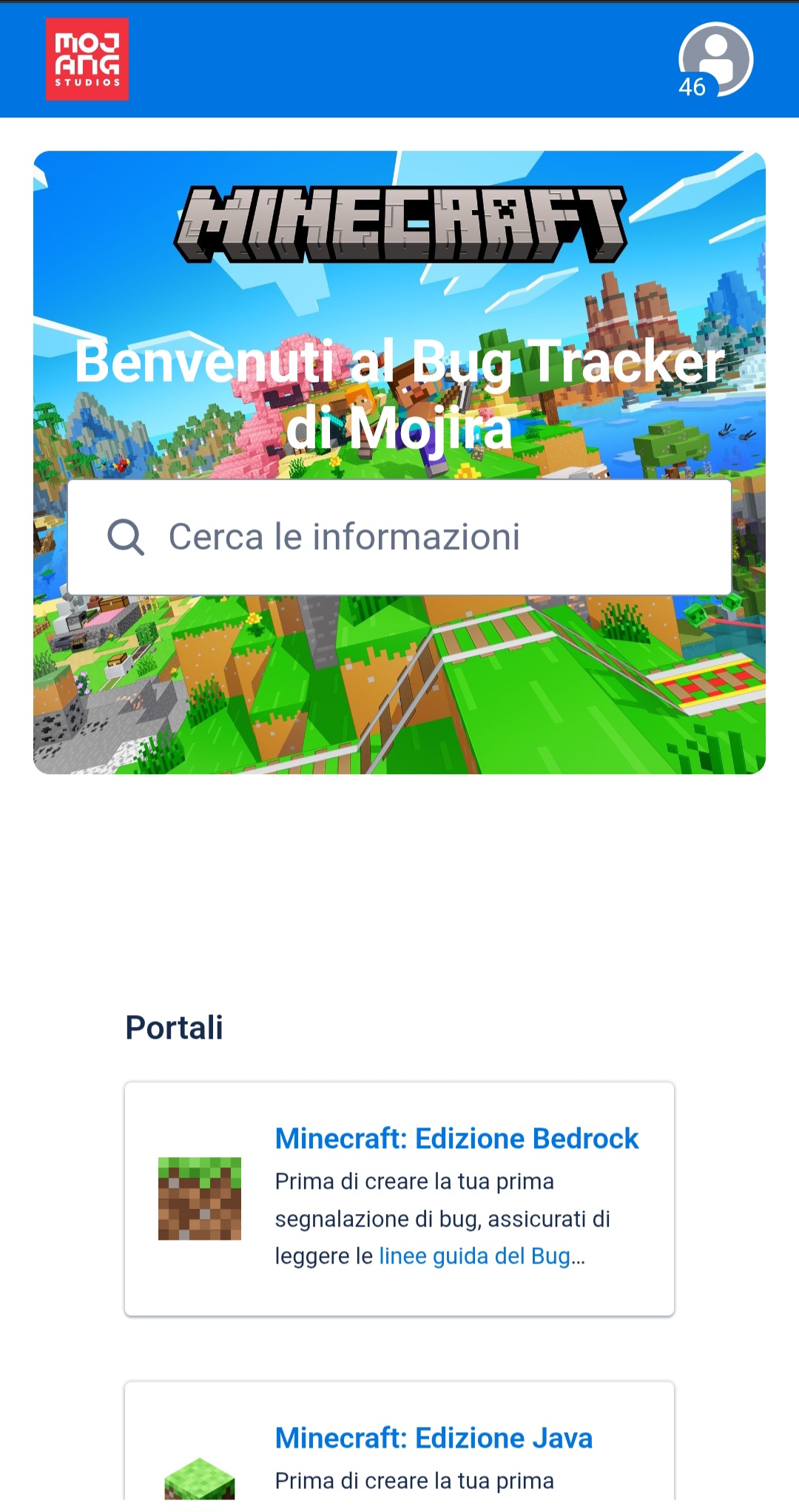This screenshot has width=799, height=1512.
Task: Open the Mojang Studios home logo
Action: pos(87,59)
